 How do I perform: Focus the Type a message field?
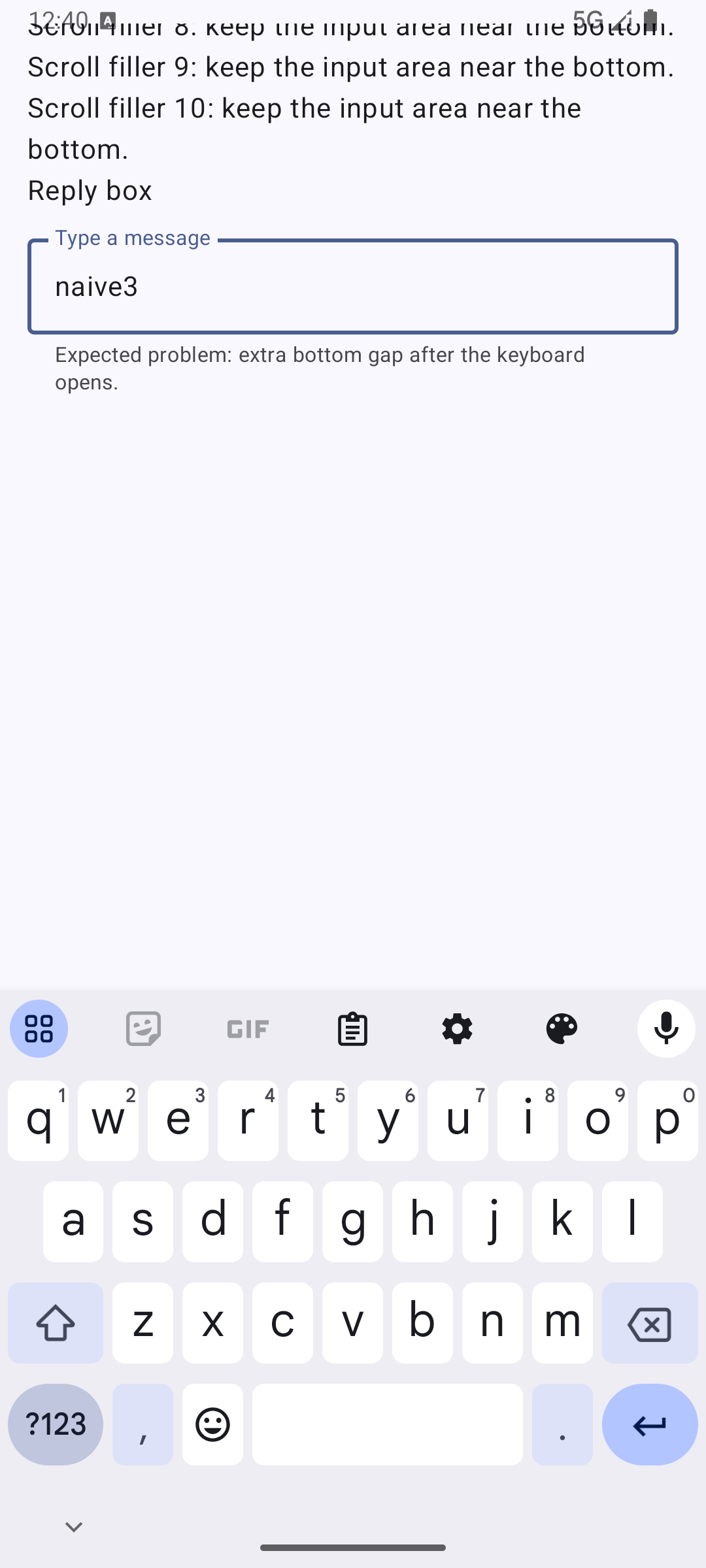pyautogui.click(x=353, y=286)
